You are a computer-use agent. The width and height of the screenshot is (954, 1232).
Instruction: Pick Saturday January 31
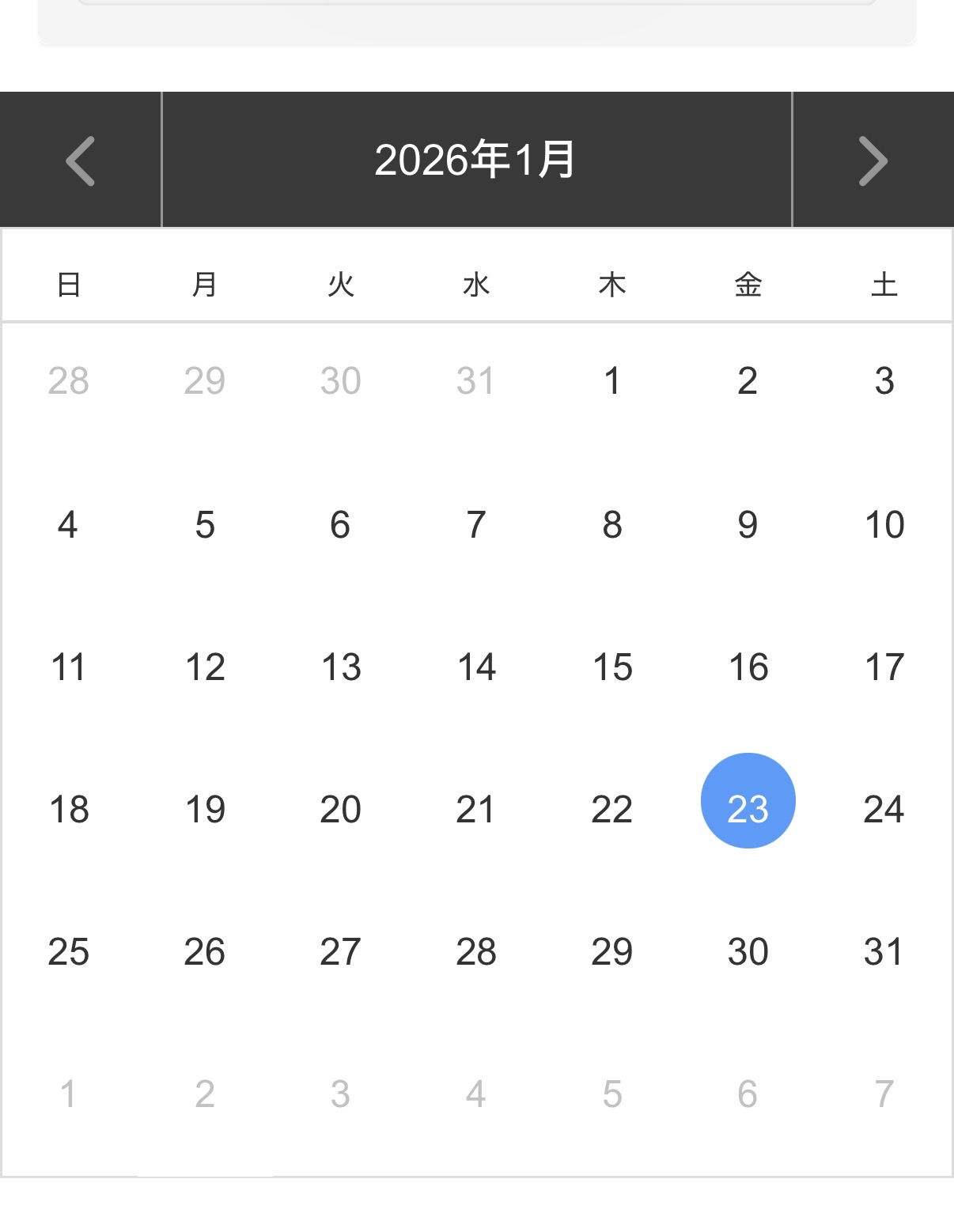point(884,951)
